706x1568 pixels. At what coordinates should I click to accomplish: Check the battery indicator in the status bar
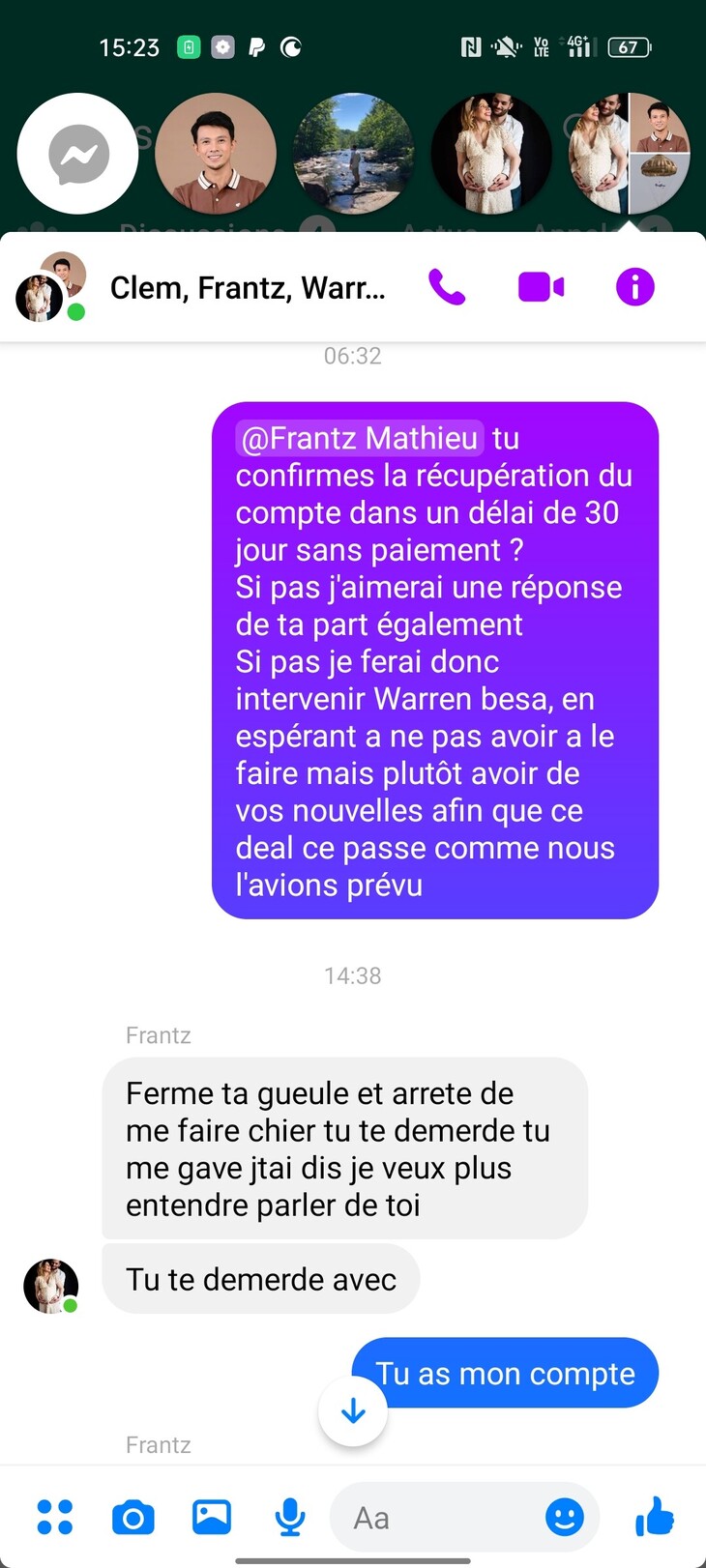pyautogui.click(x=629, y=46)
